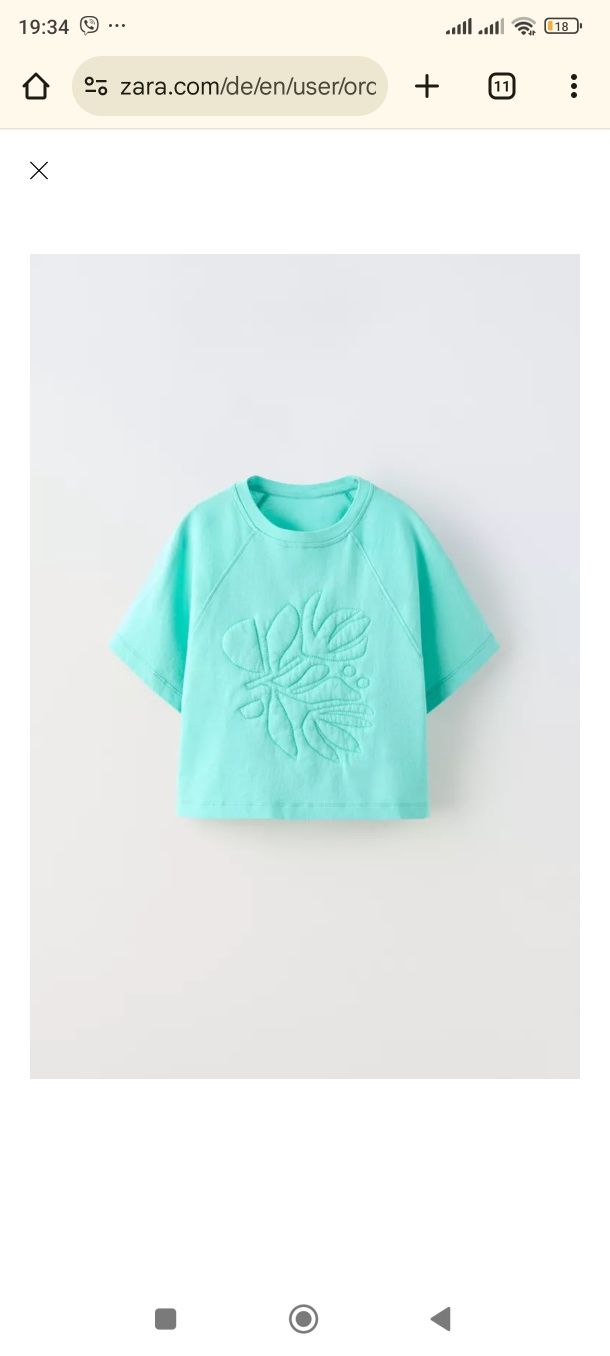Open a new browser tab
The height and width of the screenshot is (1356, 610).
pyautogui.click(x=427, y=87)
